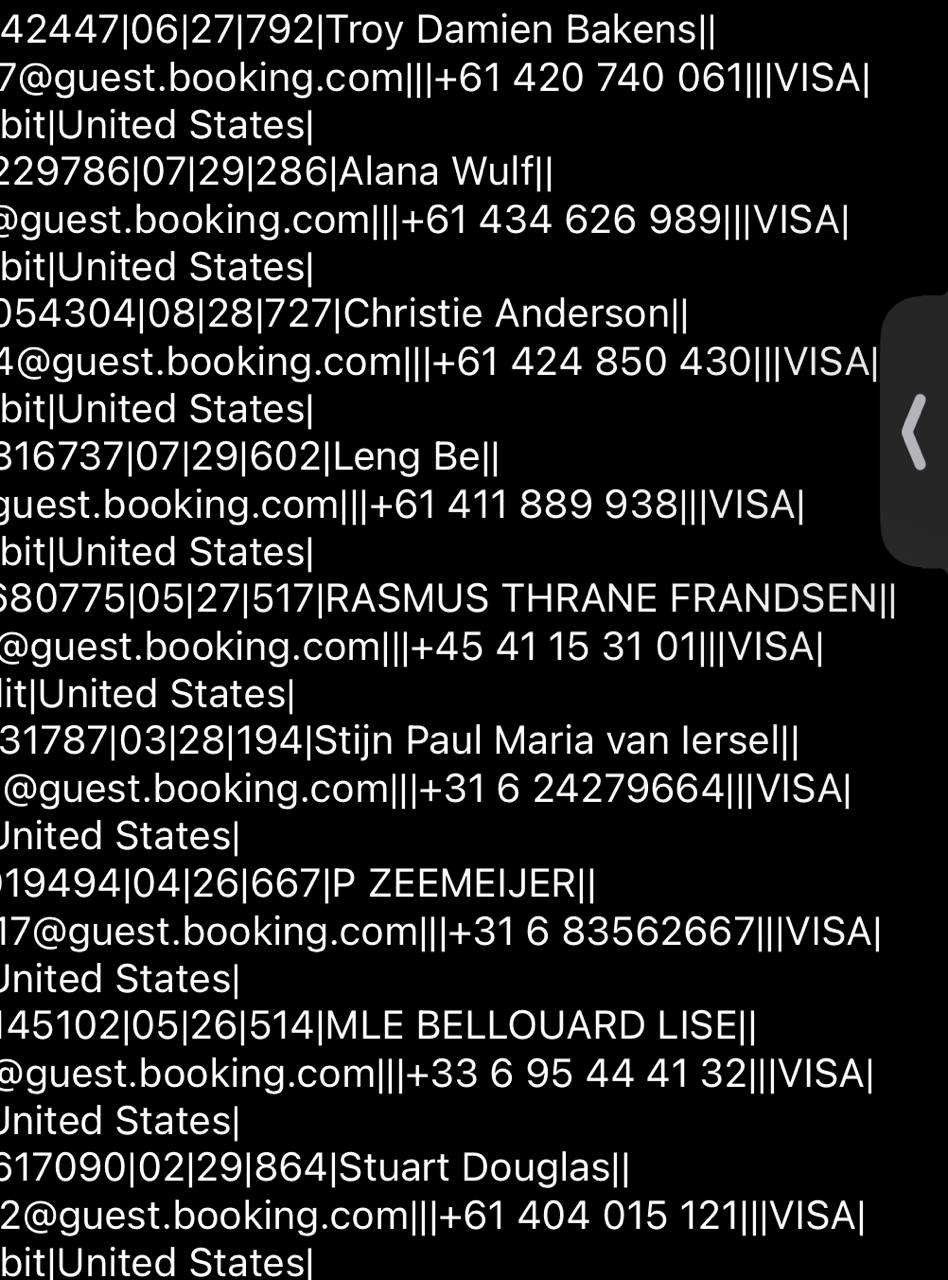Viewport: 948px width, 1280px height.
Task: Open the side panel arrow handle
Action: coord(915,432)
